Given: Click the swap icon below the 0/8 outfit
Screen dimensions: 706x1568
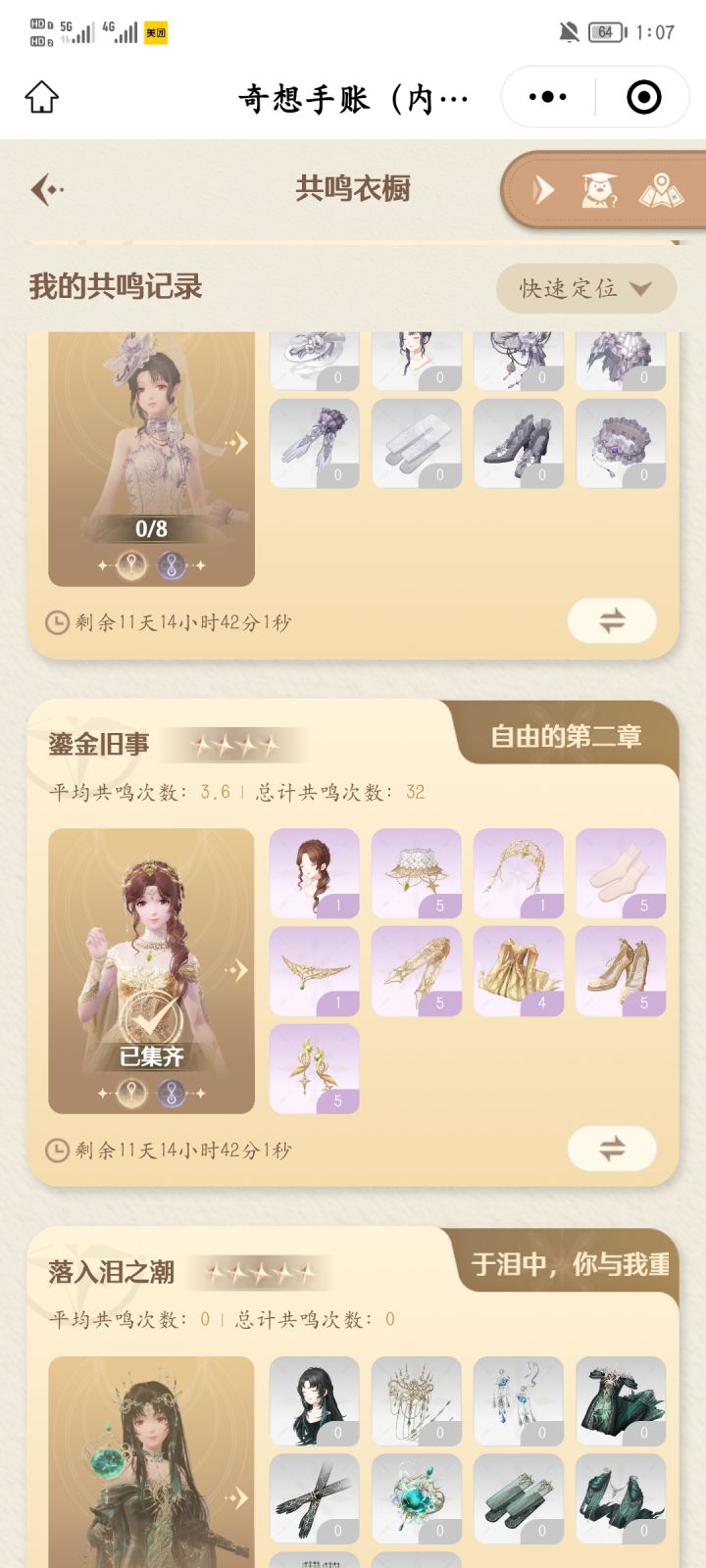Looking at the screenshot, I should tap(611, 621).
